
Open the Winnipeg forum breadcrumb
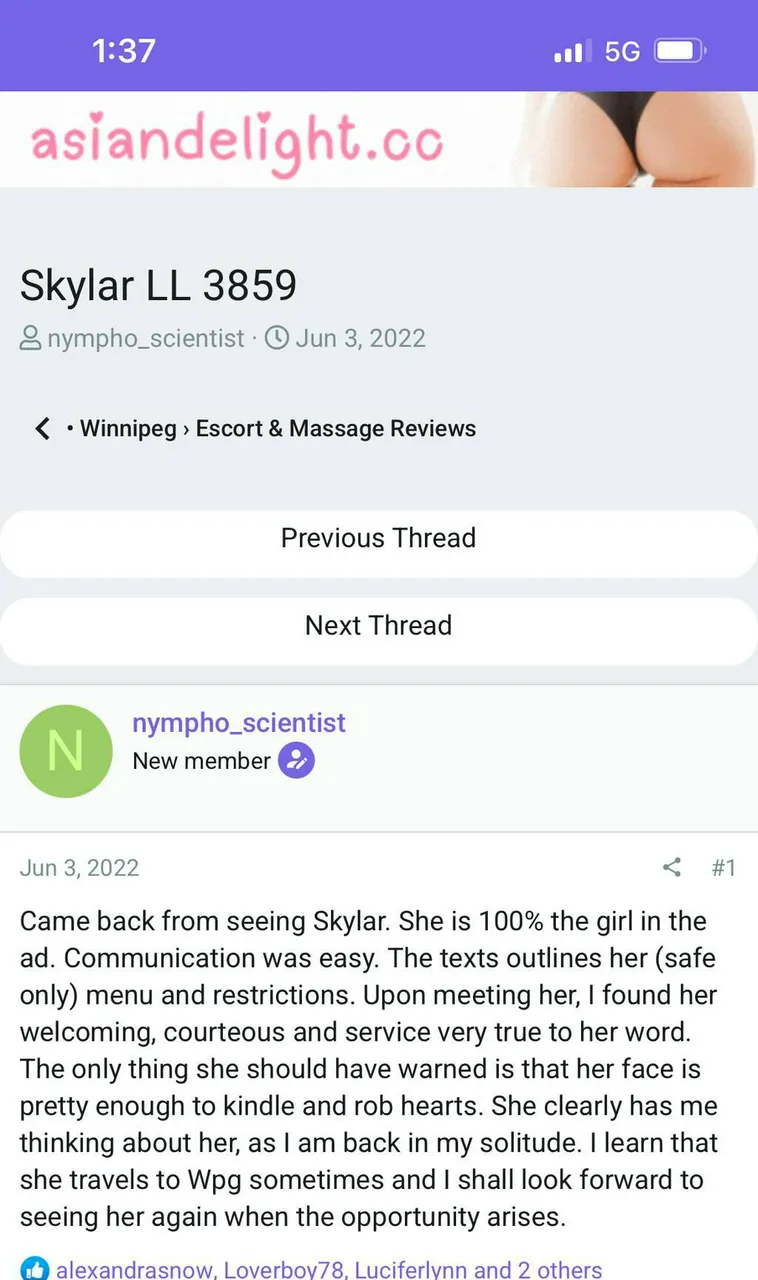127,428
